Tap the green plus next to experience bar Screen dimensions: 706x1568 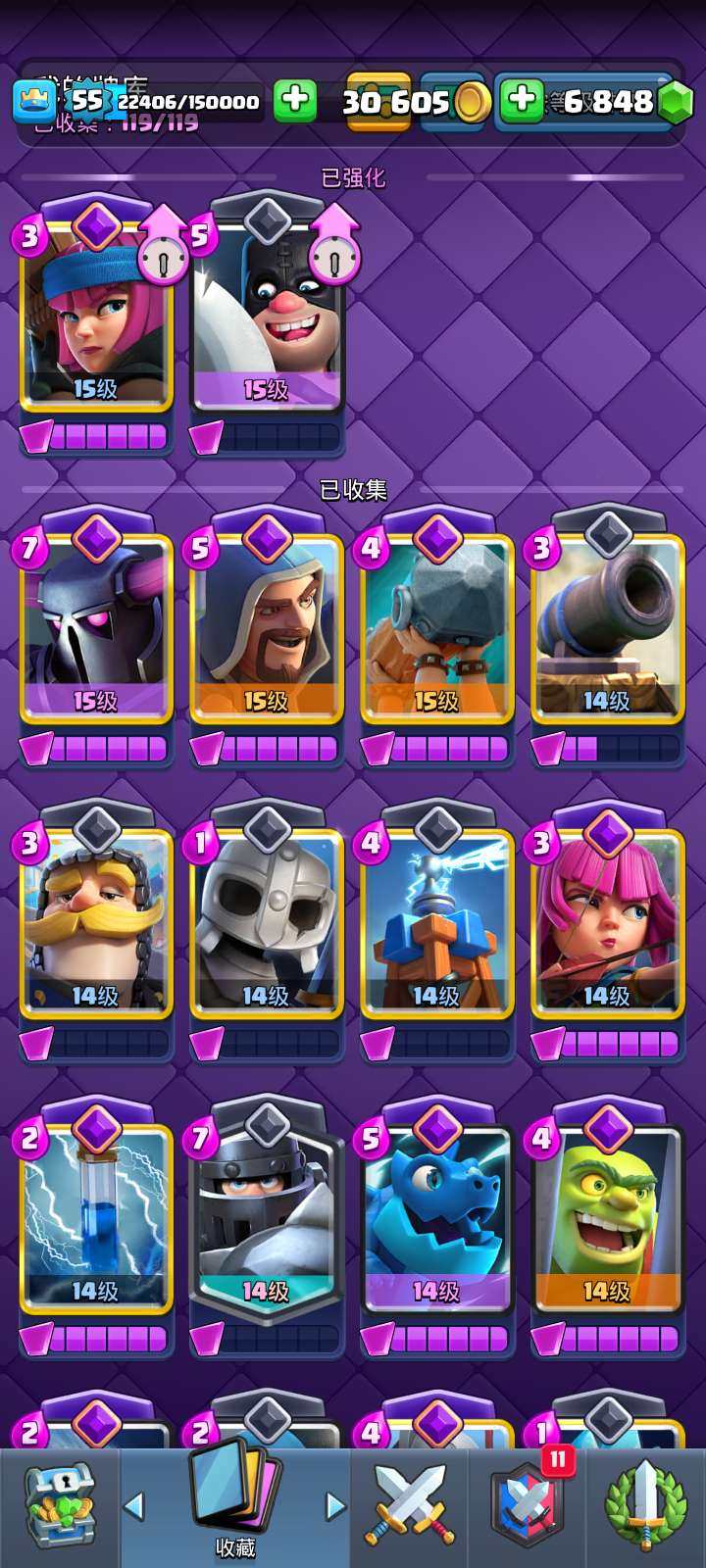point(294,100)
